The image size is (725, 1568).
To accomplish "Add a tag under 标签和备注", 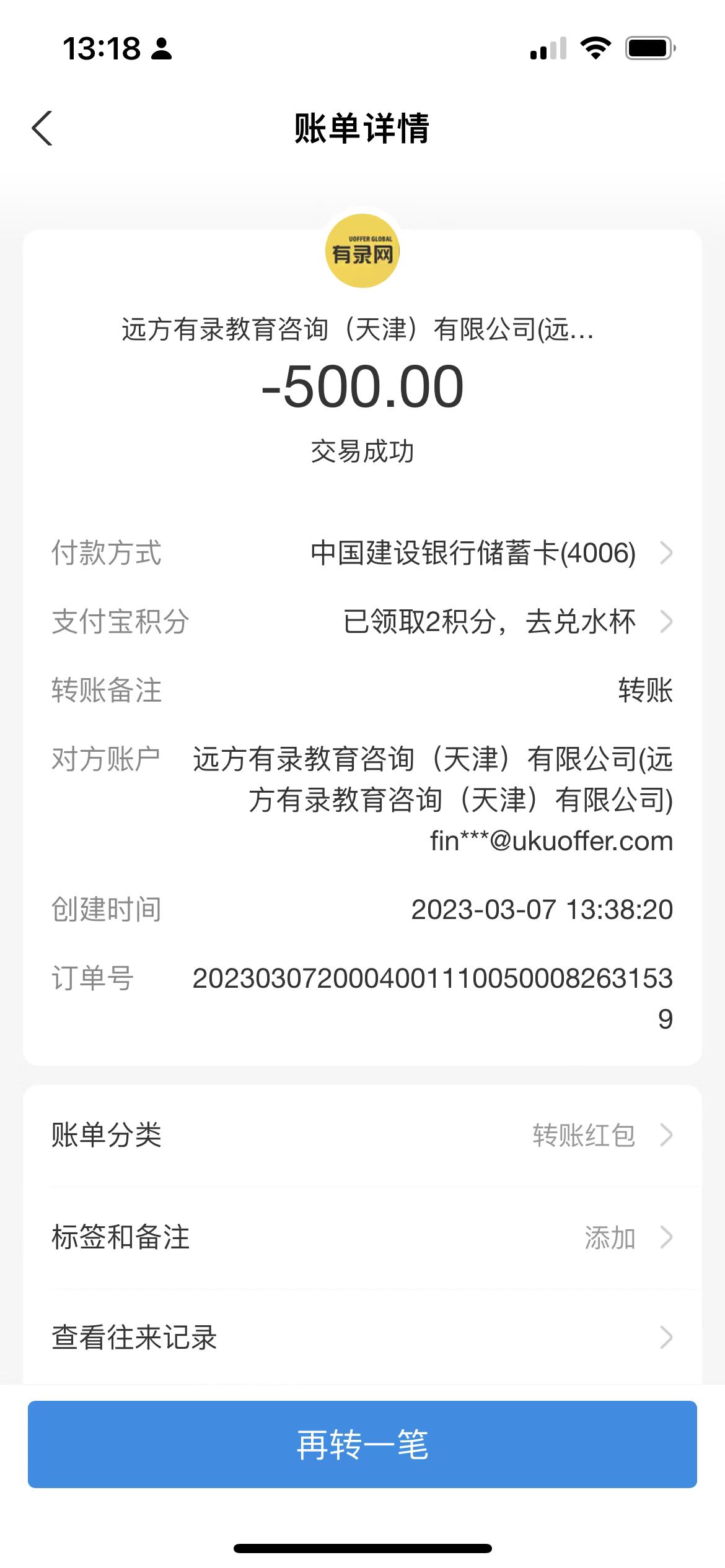I will 362,1237.
